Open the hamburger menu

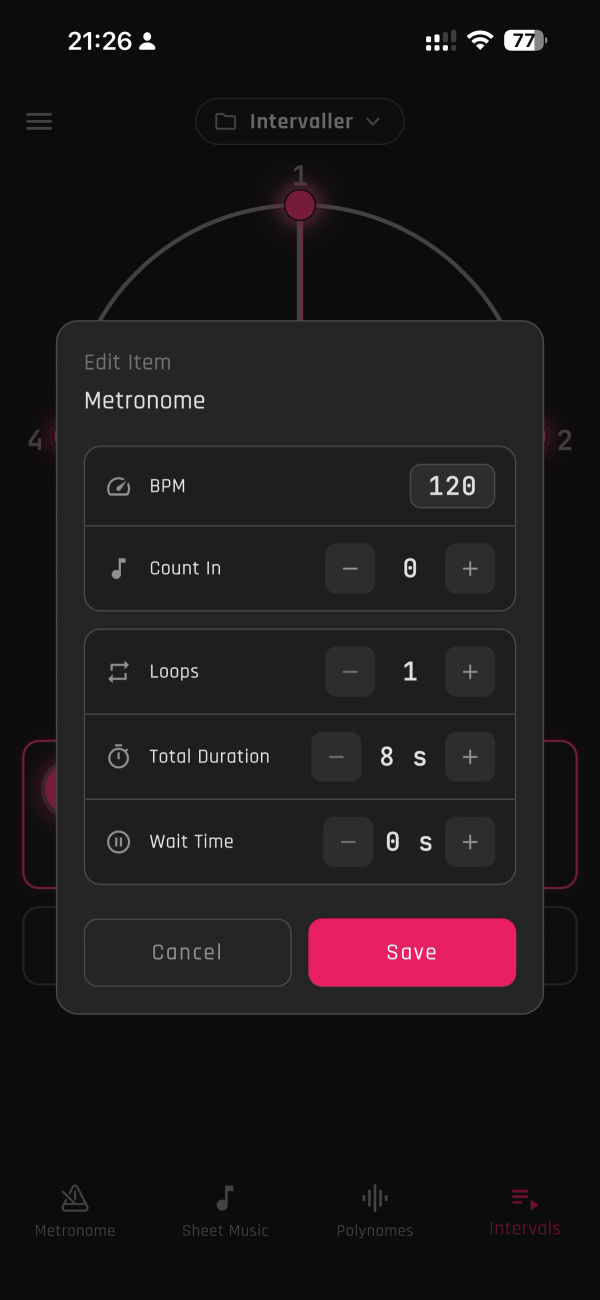point(39,122)
